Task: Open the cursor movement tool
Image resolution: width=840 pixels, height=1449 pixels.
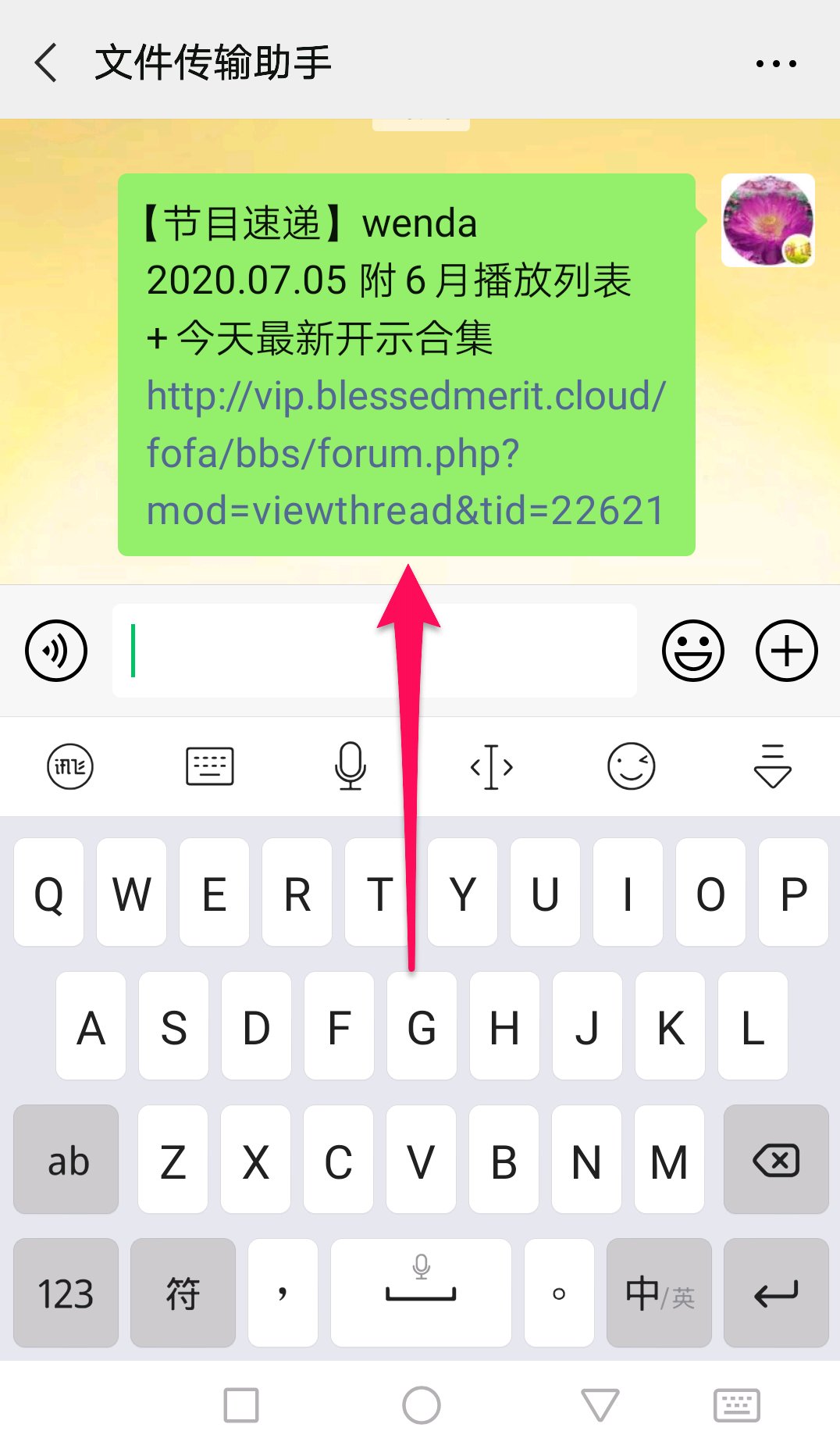Action: (491, 766)
